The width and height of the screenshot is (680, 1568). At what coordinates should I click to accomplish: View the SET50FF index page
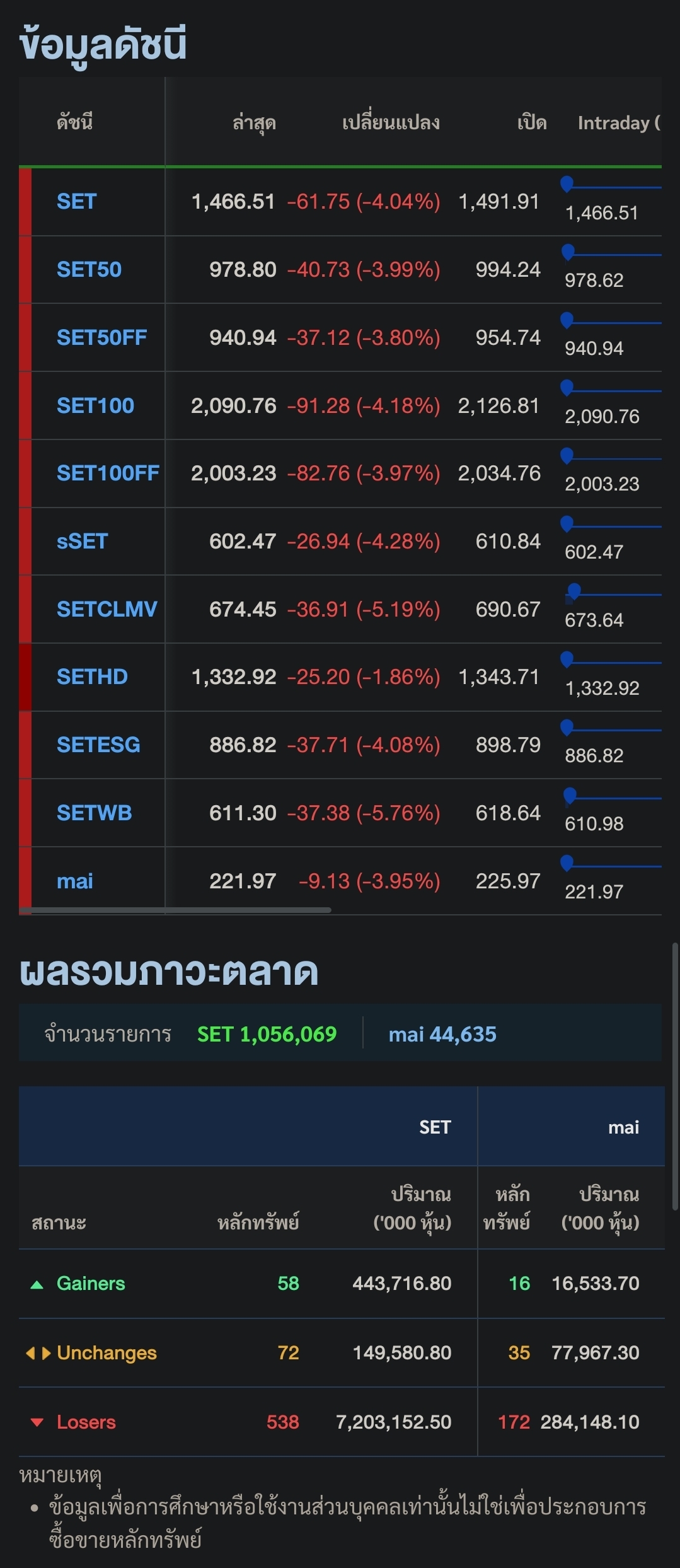pyautogui.click(x=101, y=338)
